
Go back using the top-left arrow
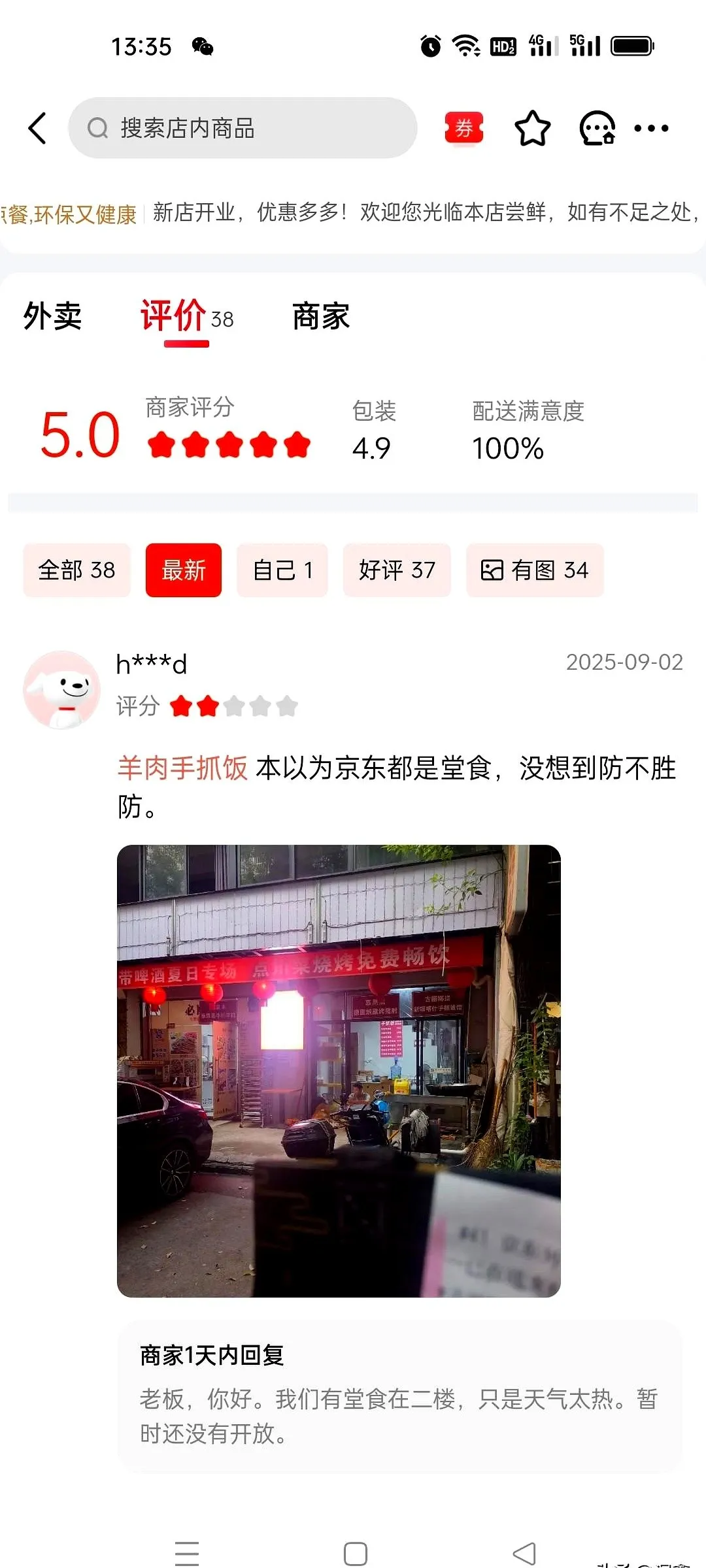[x=38, y=128]
